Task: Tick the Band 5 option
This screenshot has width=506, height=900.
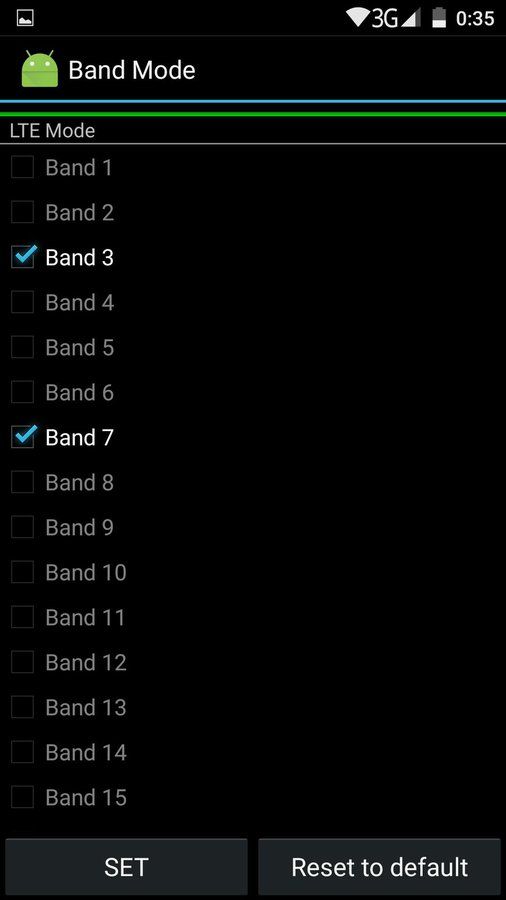Action: (22, 347)
